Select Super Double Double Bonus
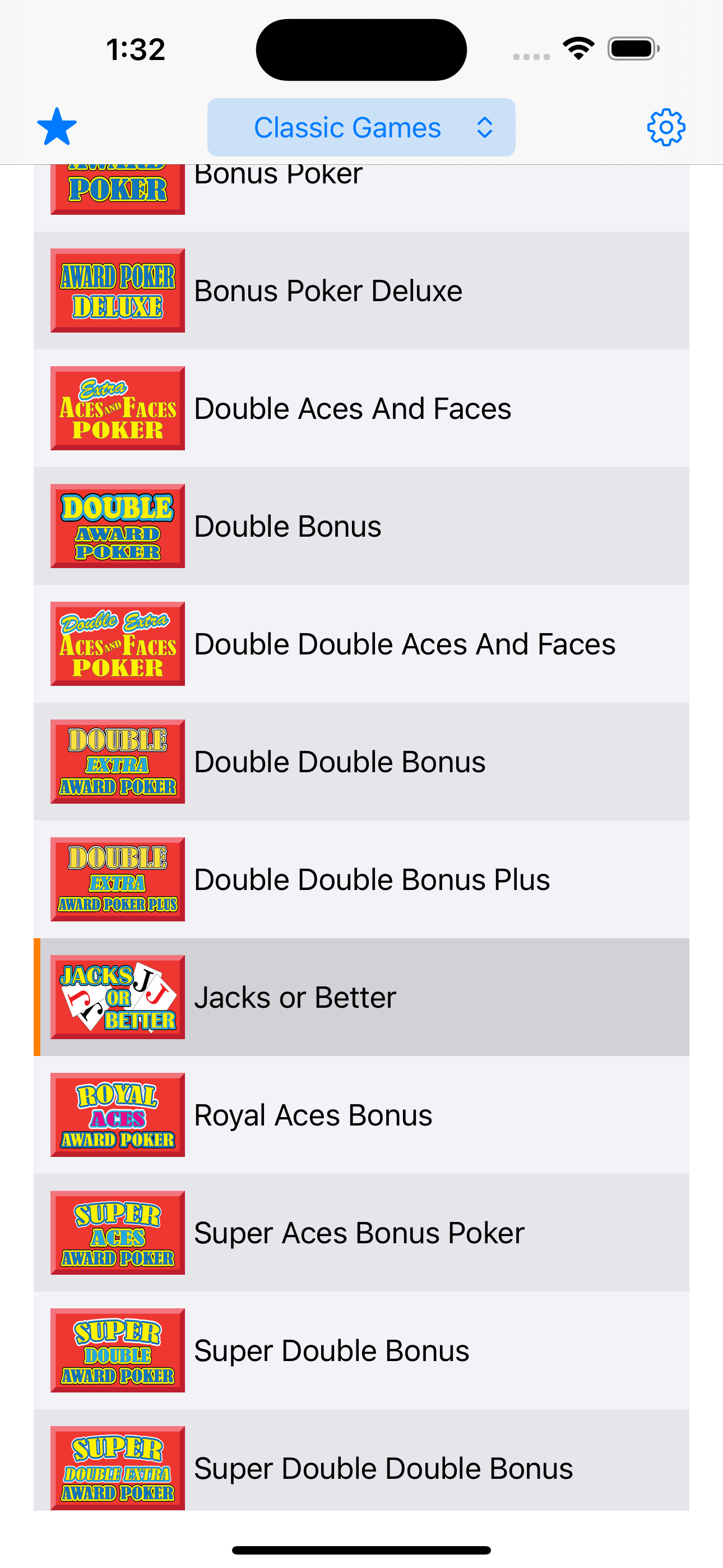The height and width of the screenshot is (1568, 723). pos(361,1467)
